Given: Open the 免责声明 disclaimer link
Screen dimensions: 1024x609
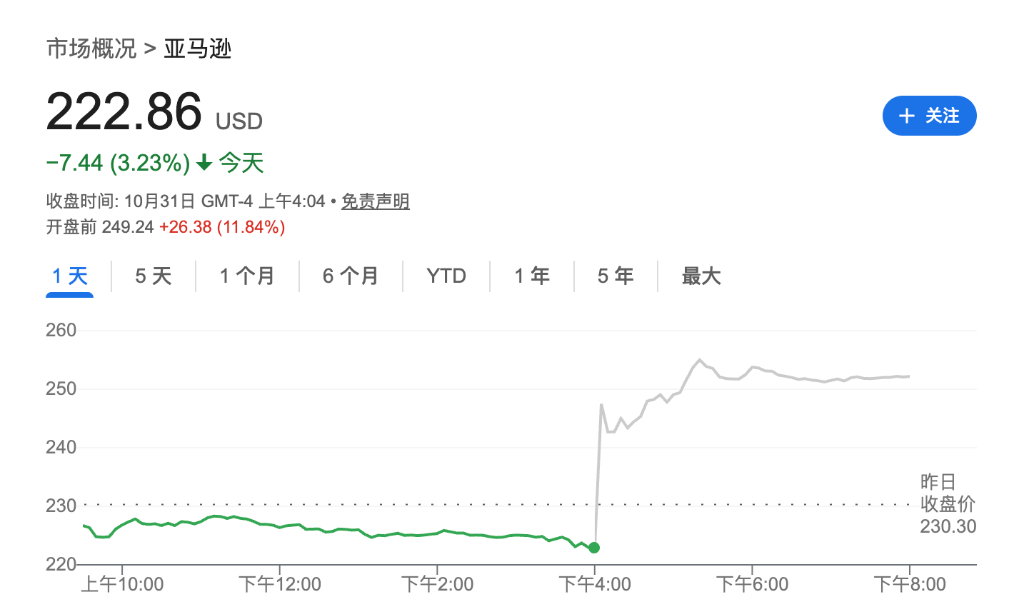Looking at the screenshot, I should [x=375, y=202].
